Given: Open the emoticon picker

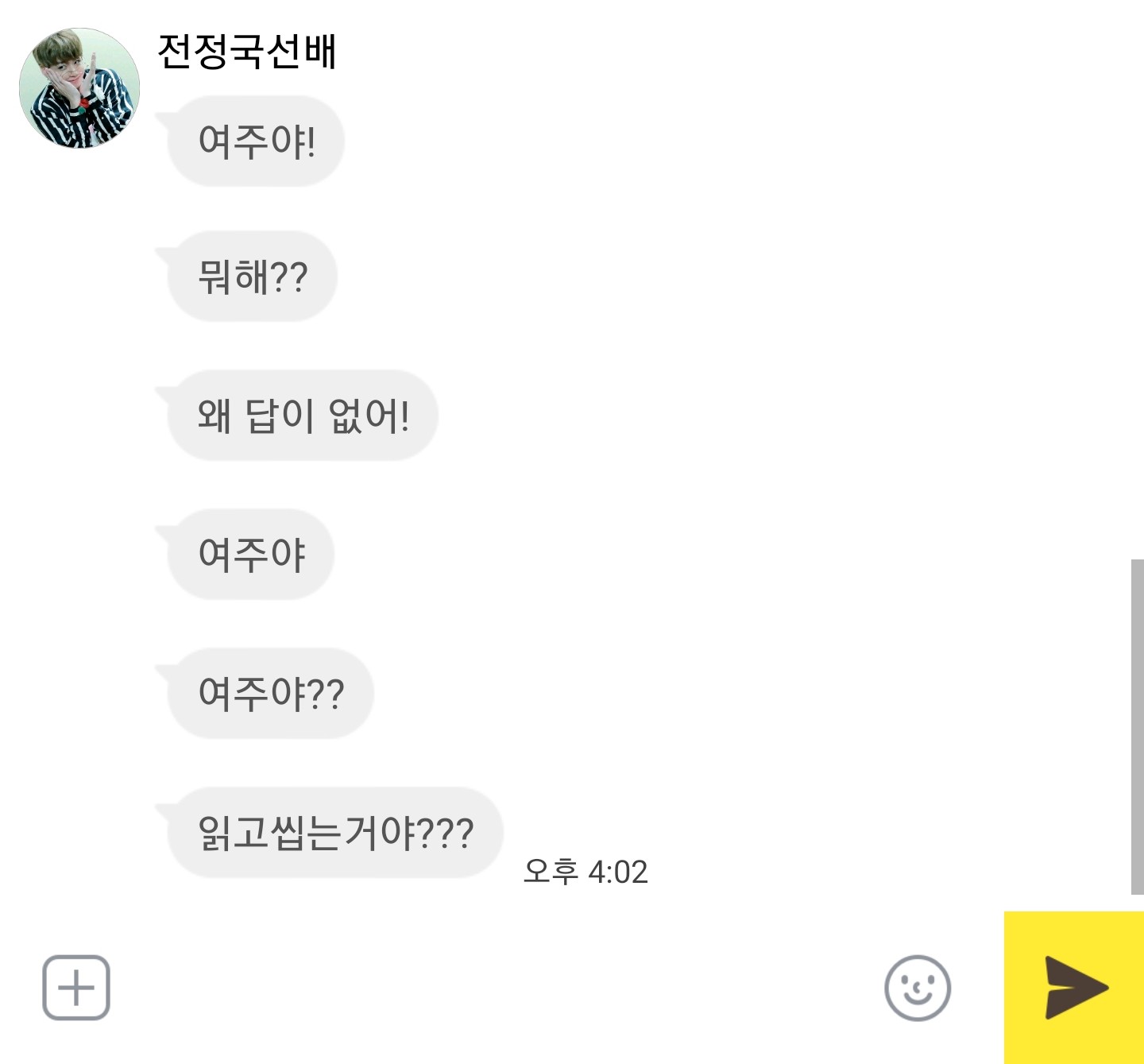Looking at the screenshot, I should click(918, 988).
